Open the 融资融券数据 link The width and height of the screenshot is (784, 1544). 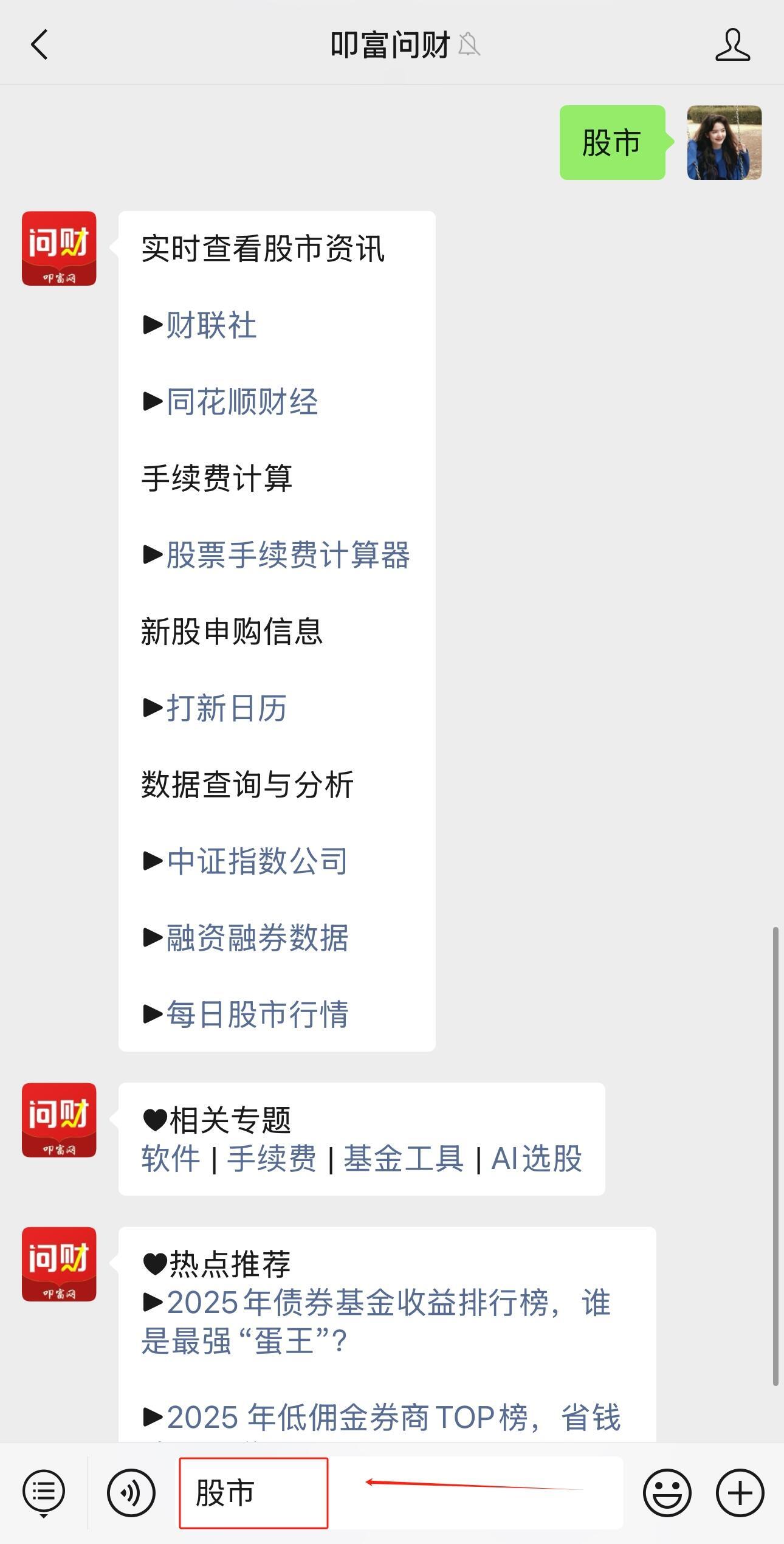(x=257, y=938)
